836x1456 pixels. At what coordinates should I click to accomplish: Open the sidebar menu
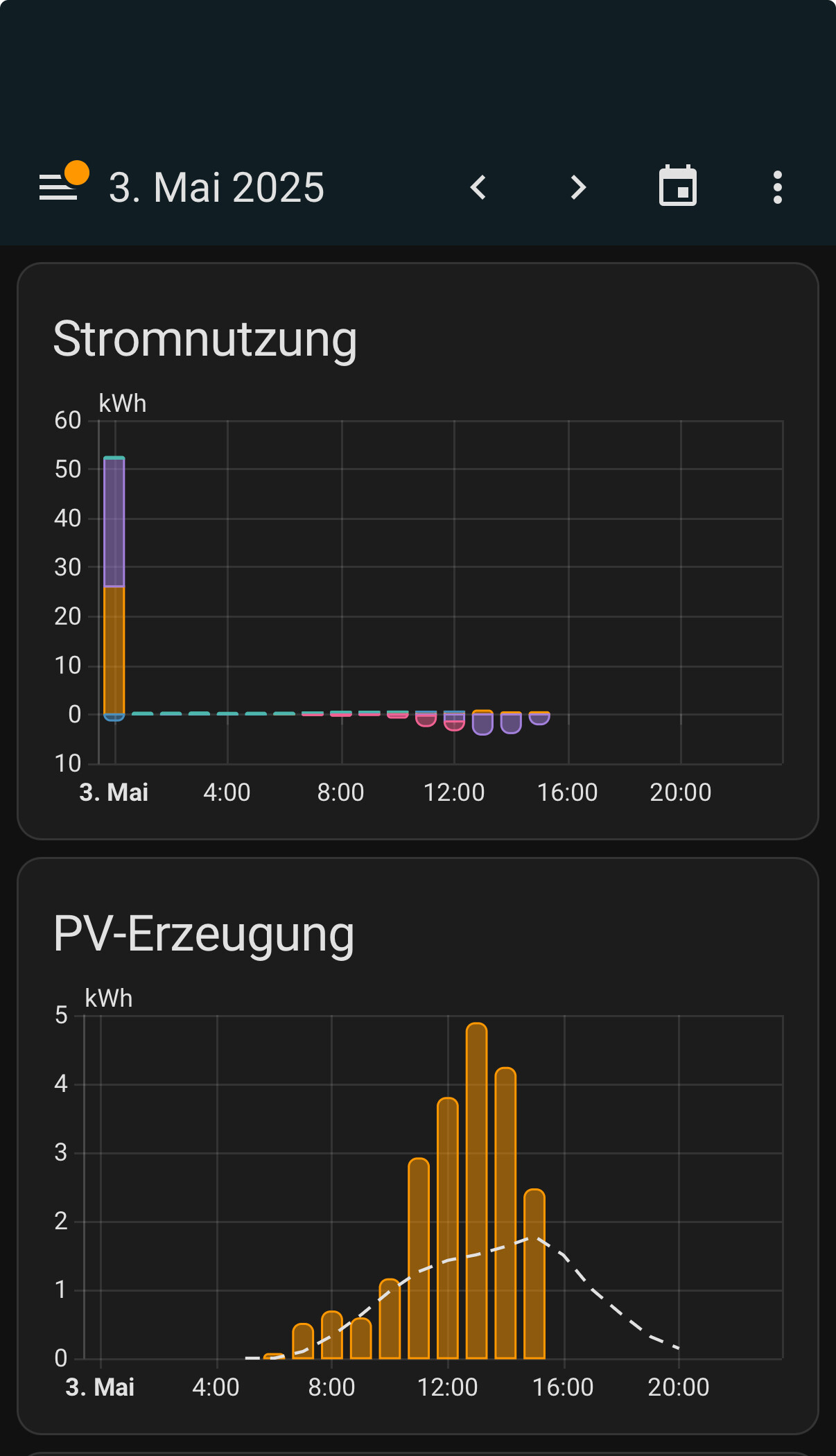(x=58, y=187)
